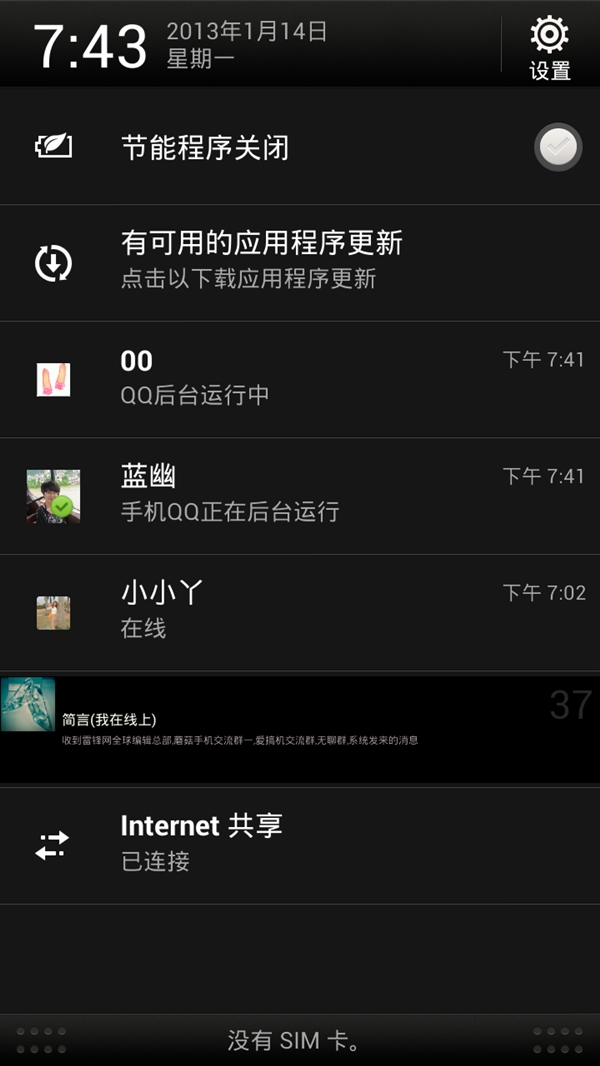
Task: Open the 设置 settings gear
Action: click(x=549, y=46)
